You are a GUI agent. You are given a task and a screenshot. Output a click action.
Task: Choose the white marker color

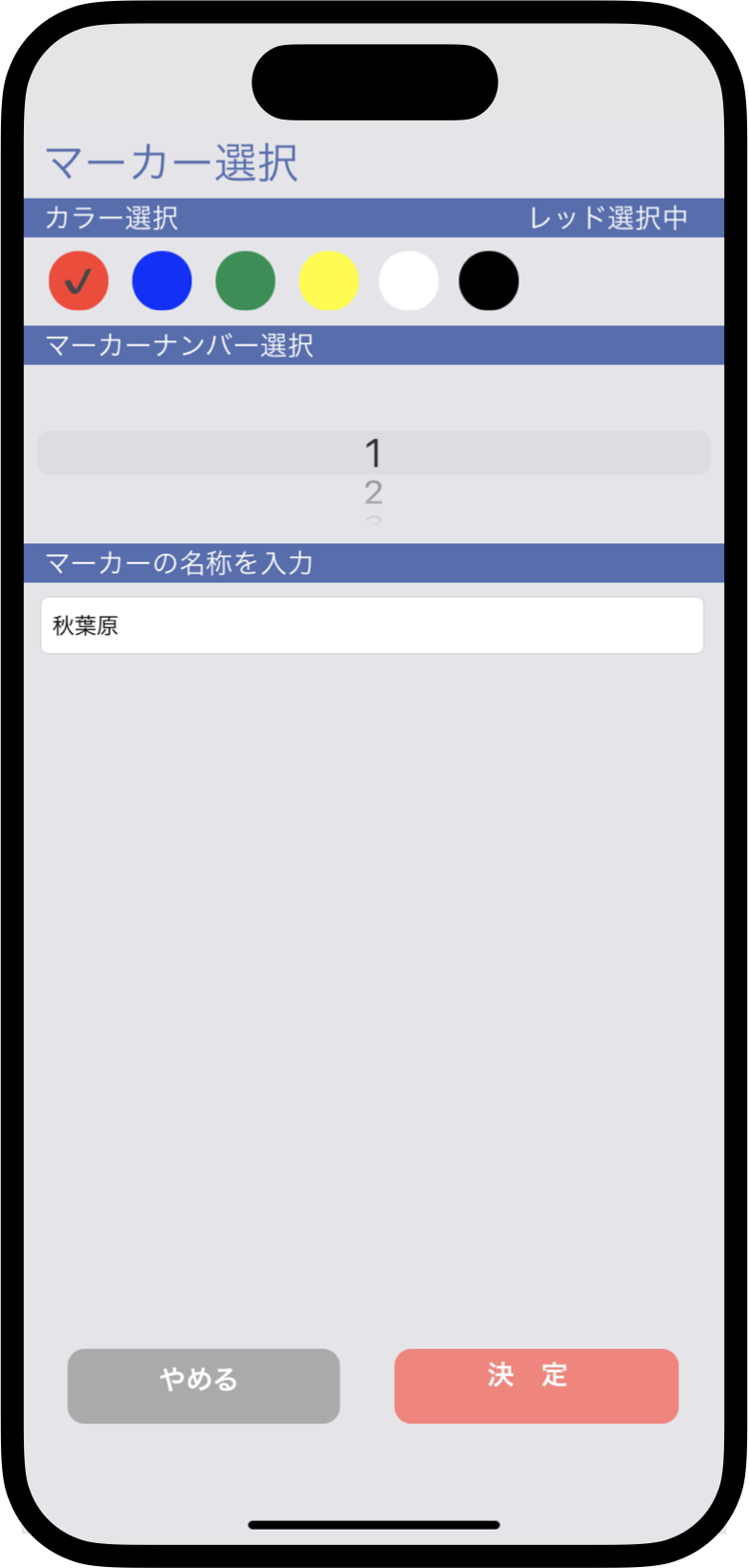(408, 281)
